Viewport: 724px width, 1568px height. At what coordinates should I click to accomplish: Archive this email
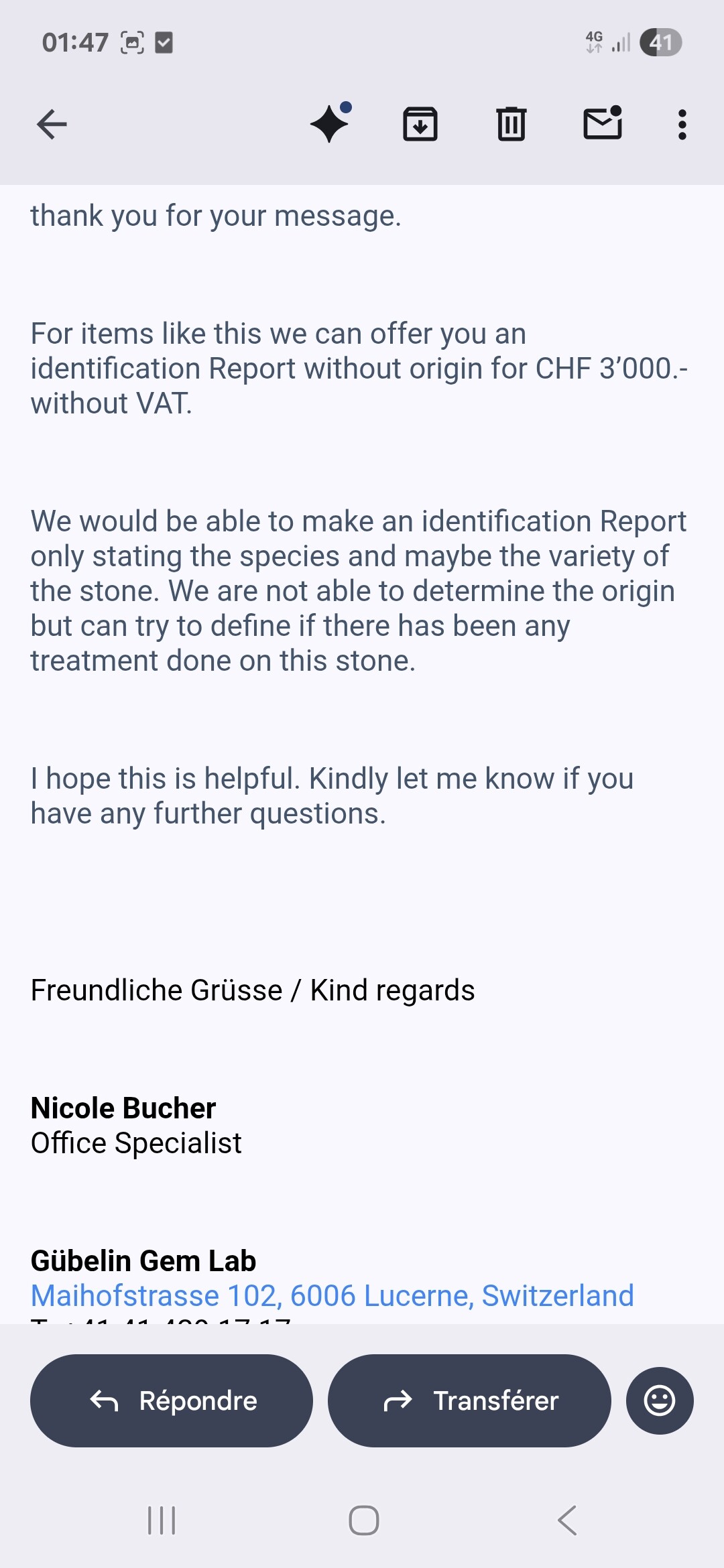pyautogui.click(x=420, y=124)
